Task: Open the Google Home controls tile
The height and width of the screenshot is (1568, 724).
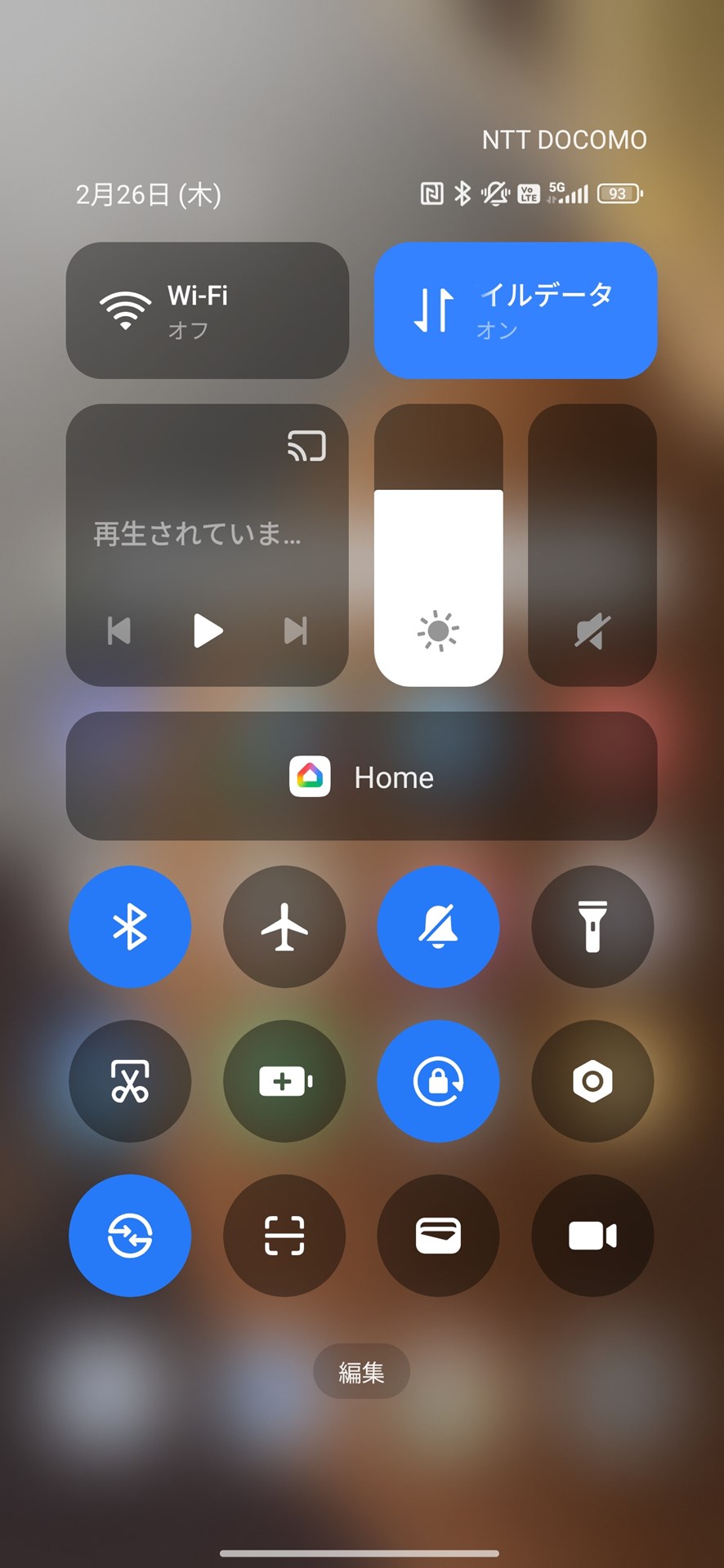Action: click(361, 776)
